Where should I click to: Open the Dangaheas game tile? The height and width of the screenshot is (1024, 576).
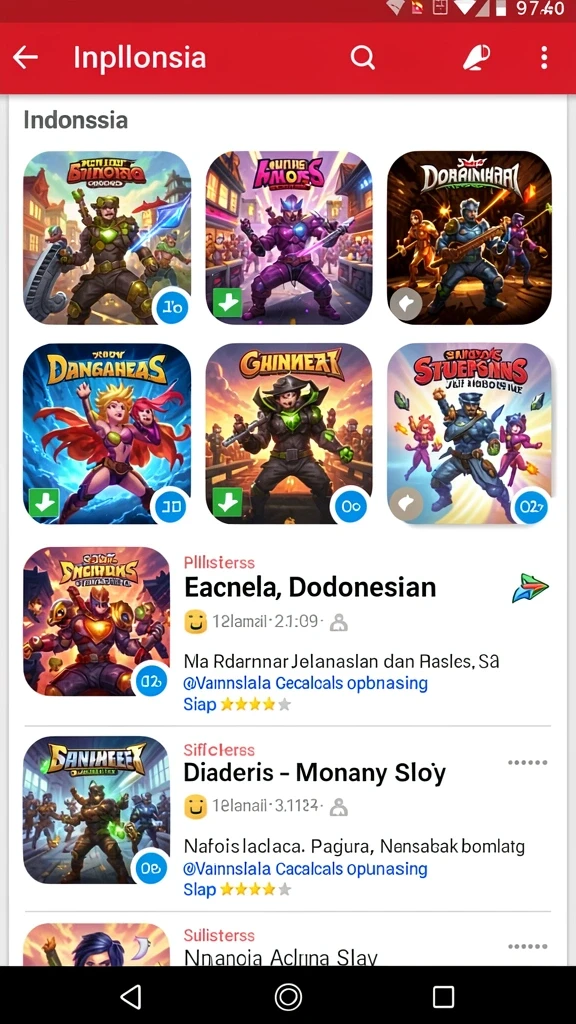tap(107, 434)
